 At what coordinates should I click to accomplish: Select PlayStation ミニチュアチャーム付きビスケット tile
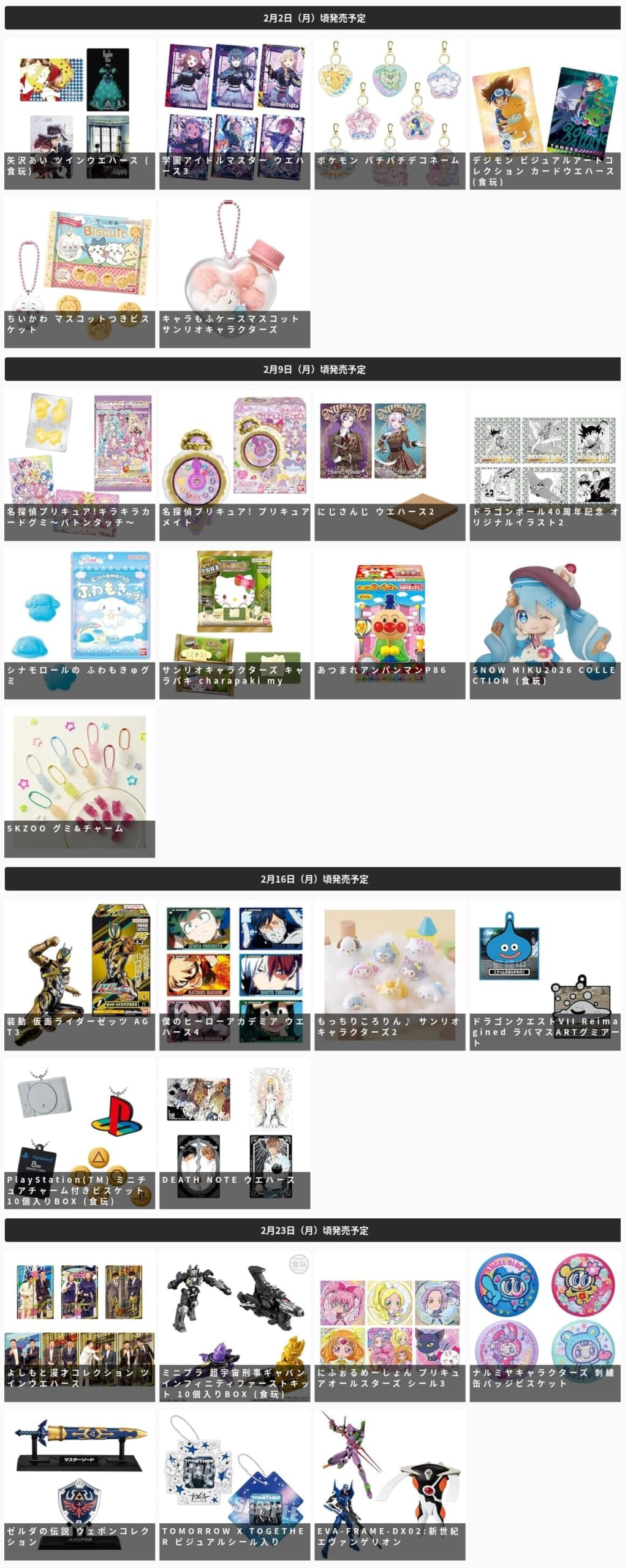[80, 1133]
